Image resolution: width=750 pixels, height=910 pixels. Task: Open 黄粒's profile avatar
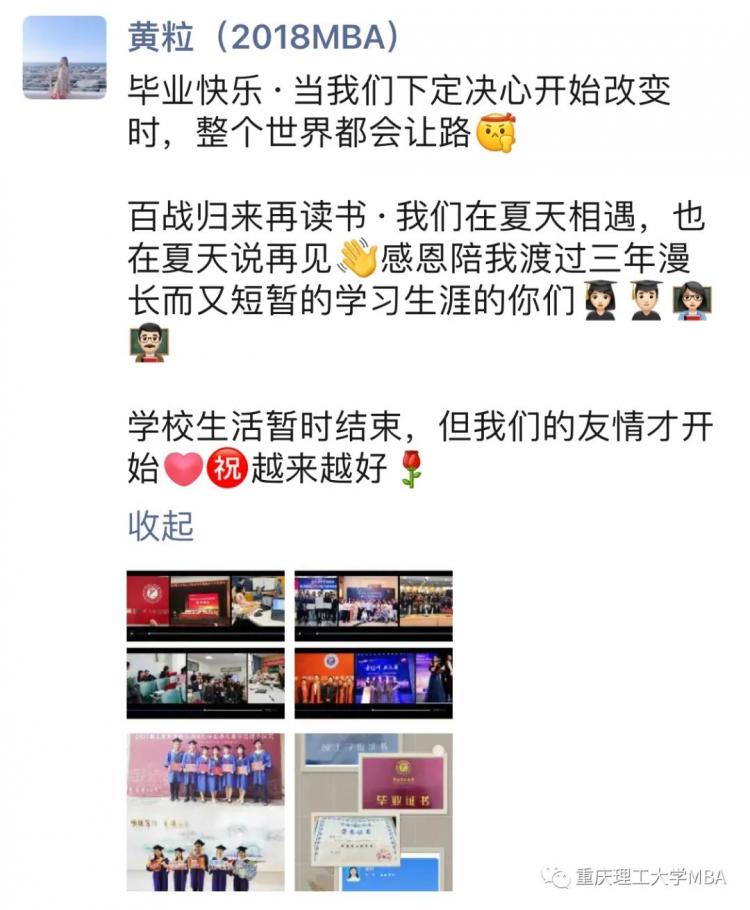click(x=65, y=57)
